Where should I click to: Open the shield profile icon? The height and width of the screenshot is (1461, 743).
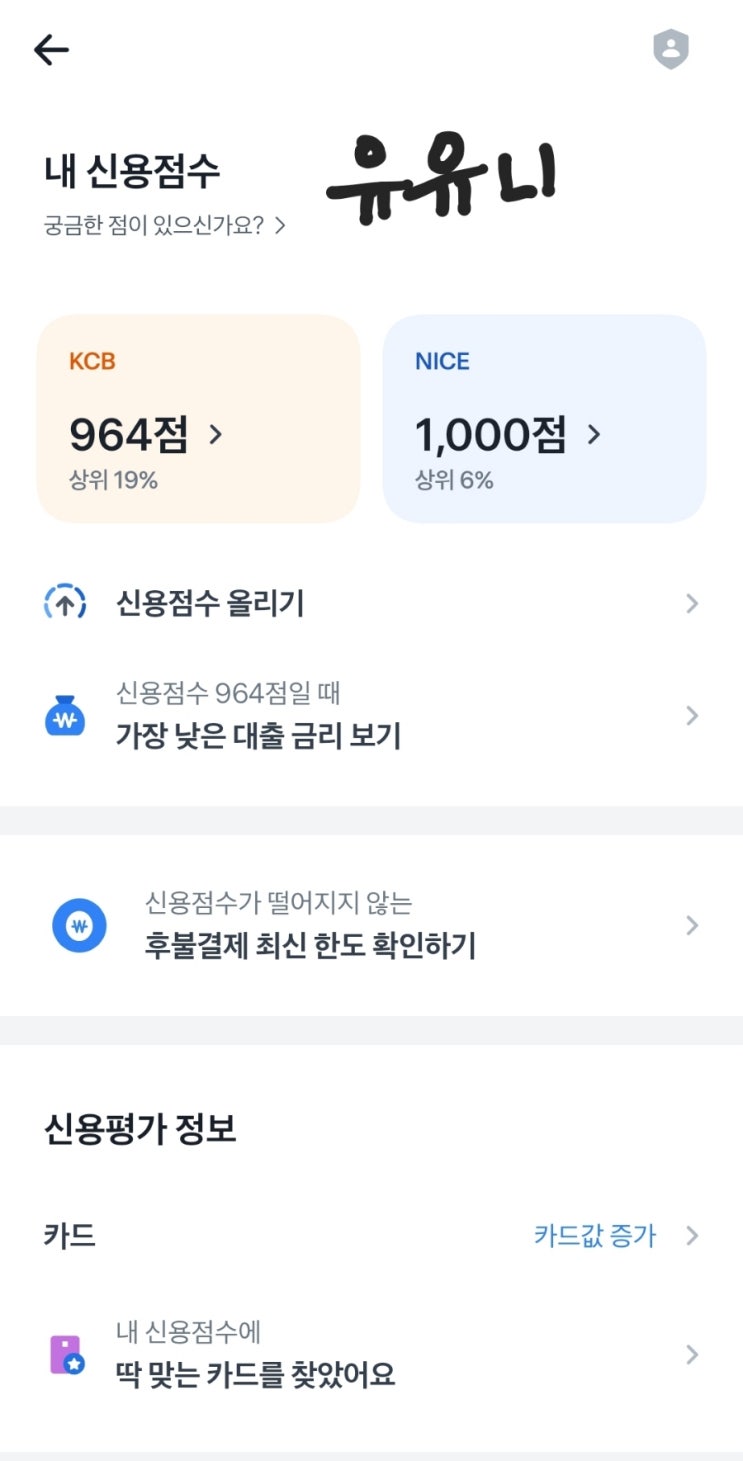tap(671, 49)
